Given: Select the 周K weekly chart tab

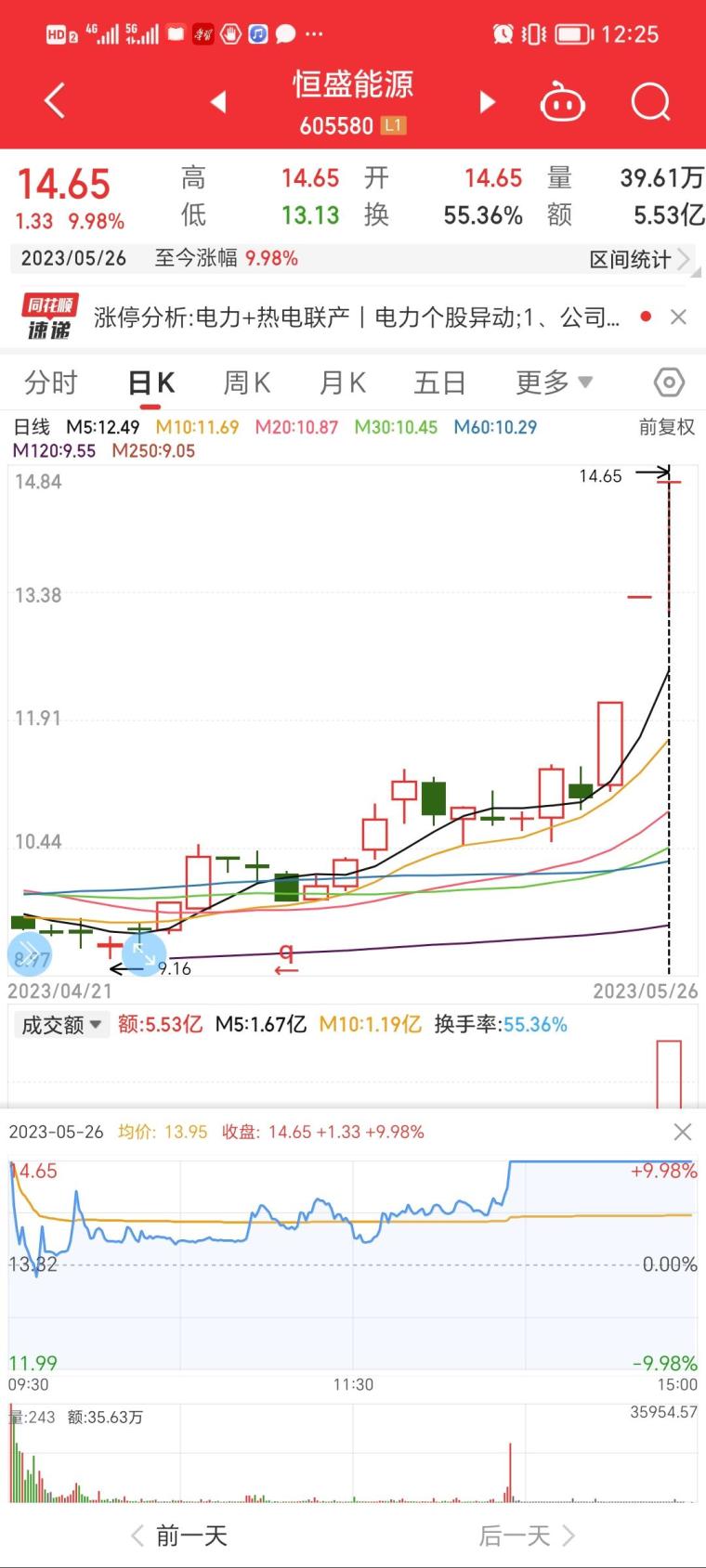Looking at the screenshot, I should [245, 382].
